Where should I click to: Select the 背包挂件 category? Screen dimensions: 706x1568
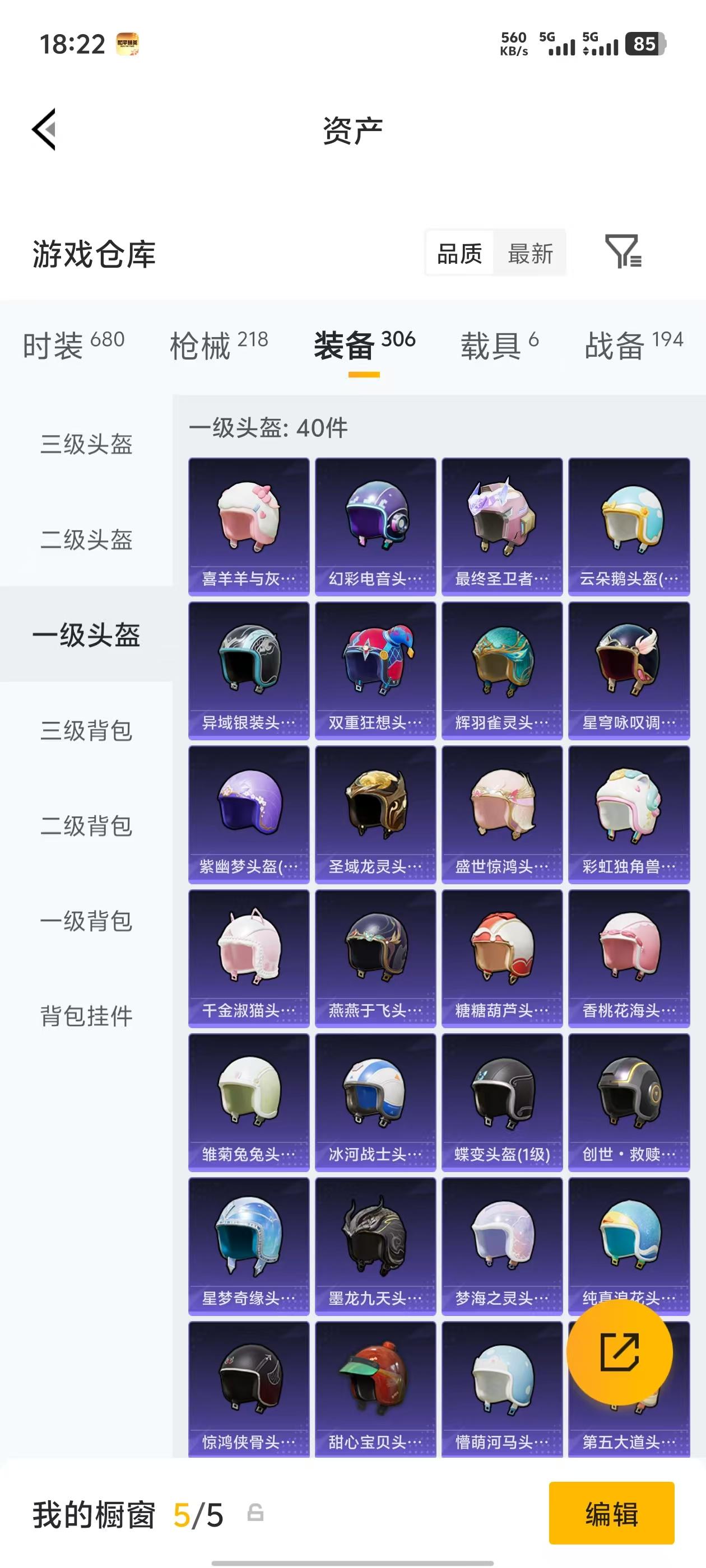coord(86,1016)
